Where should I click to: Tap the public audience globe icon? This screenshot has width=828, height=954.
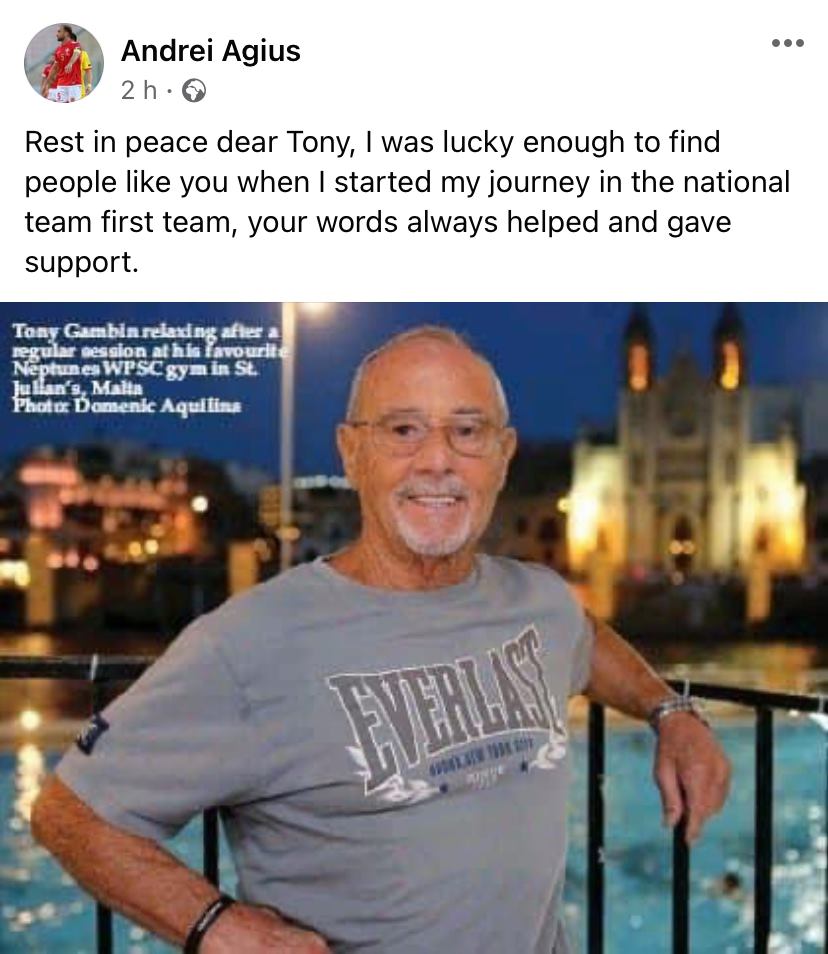pos(194,91)
